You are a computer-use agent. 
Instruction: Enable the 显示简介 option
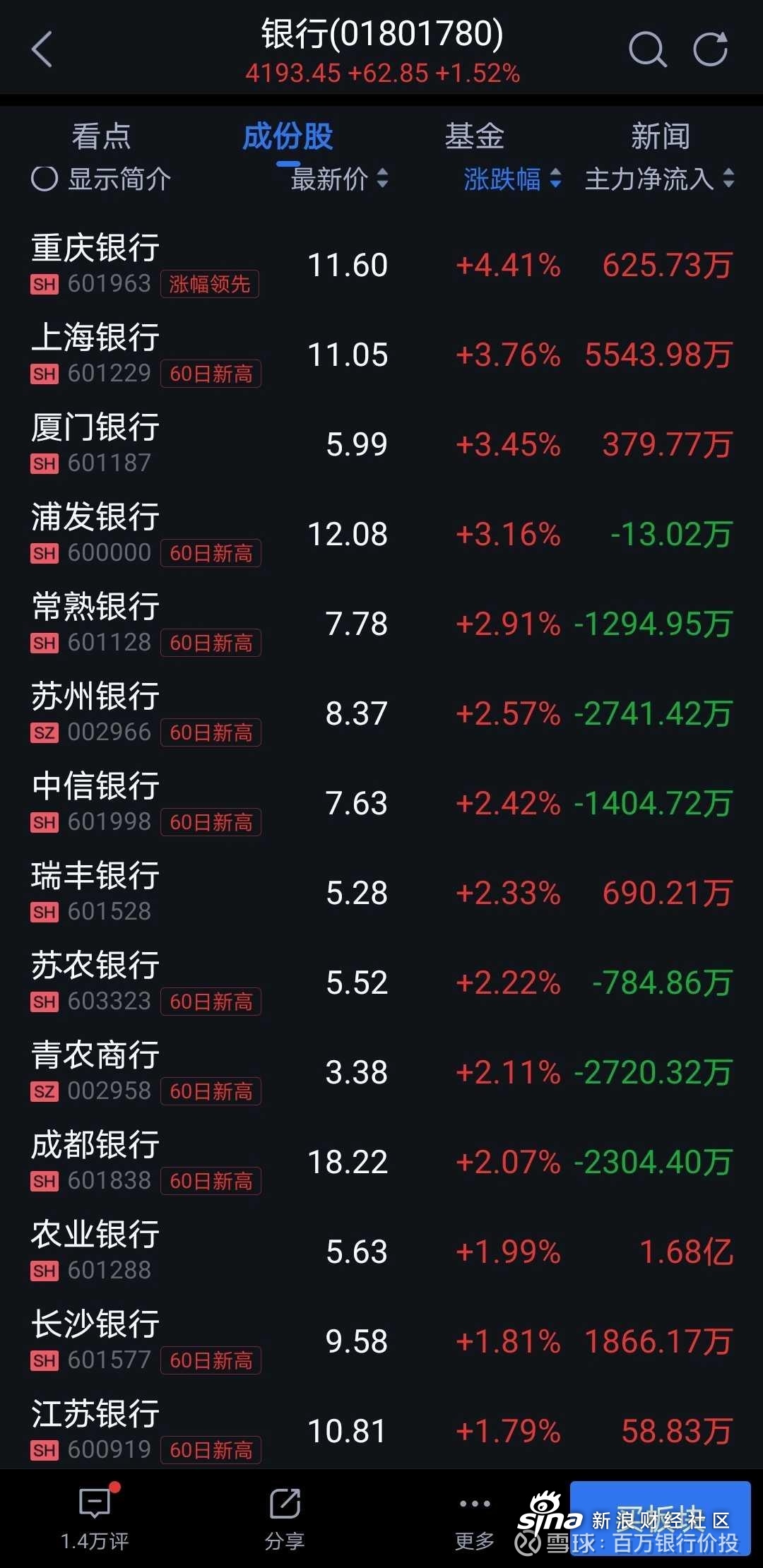click(101, 179)
